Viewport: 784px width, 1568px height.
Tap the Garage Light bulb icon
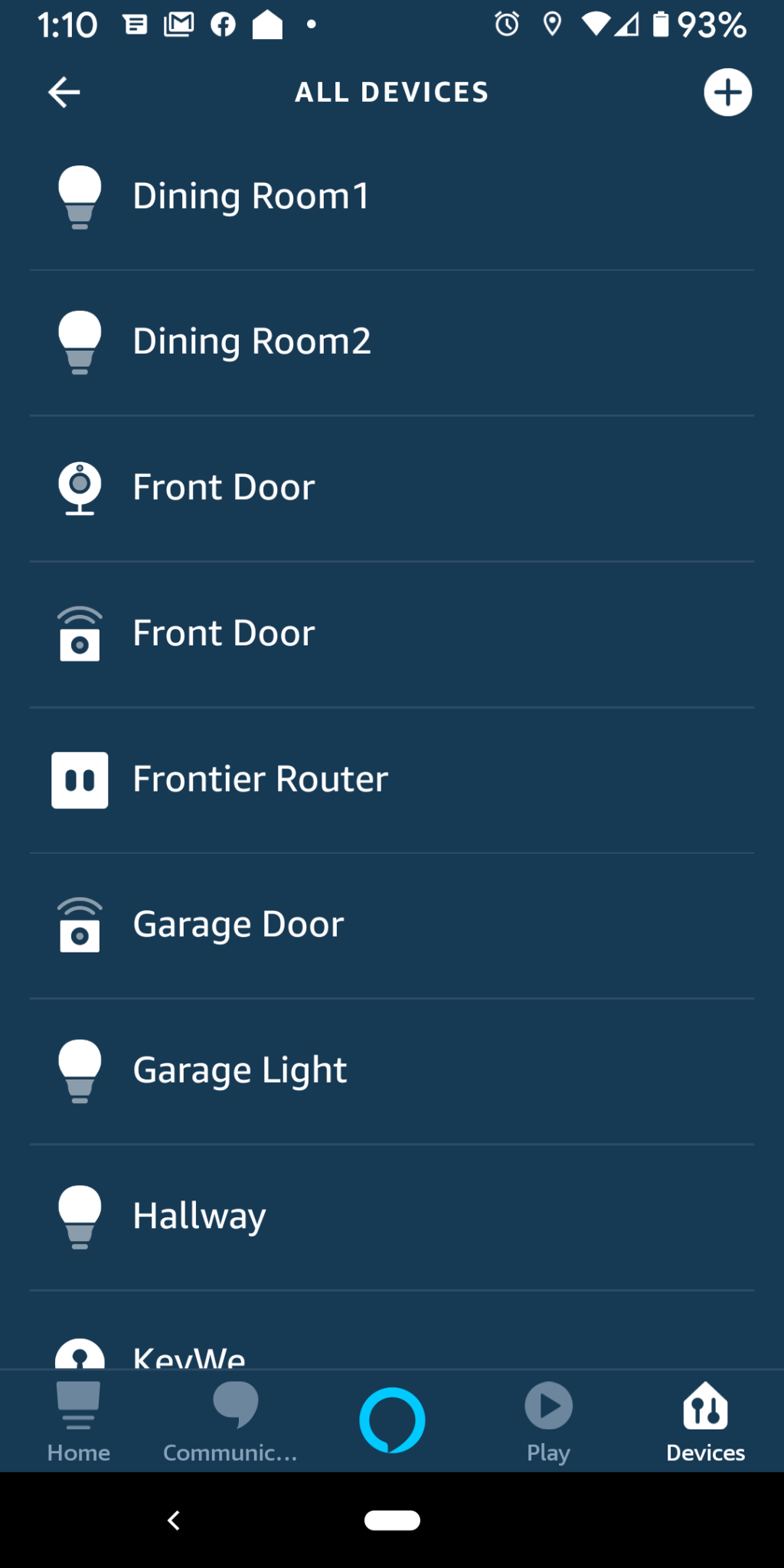click(x=80, y=1070)
